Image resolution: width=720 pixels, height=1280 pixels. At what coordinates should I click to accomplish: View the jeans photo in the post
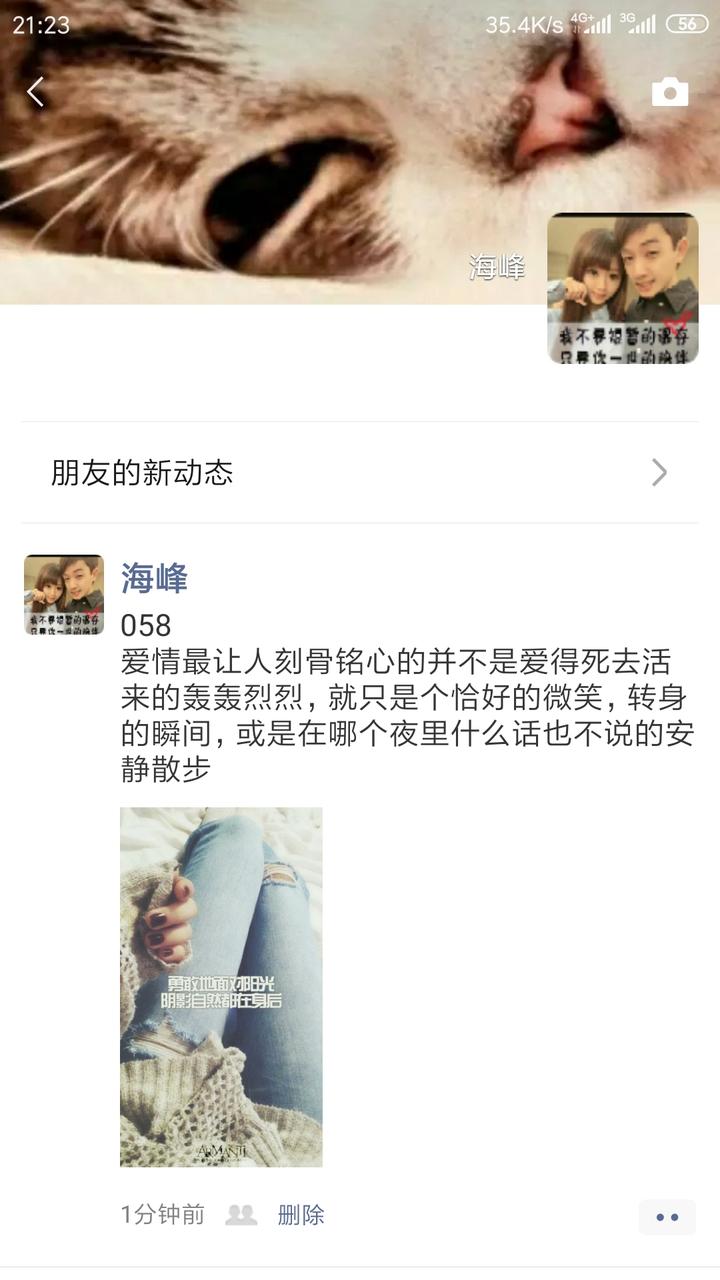[221, 986]
